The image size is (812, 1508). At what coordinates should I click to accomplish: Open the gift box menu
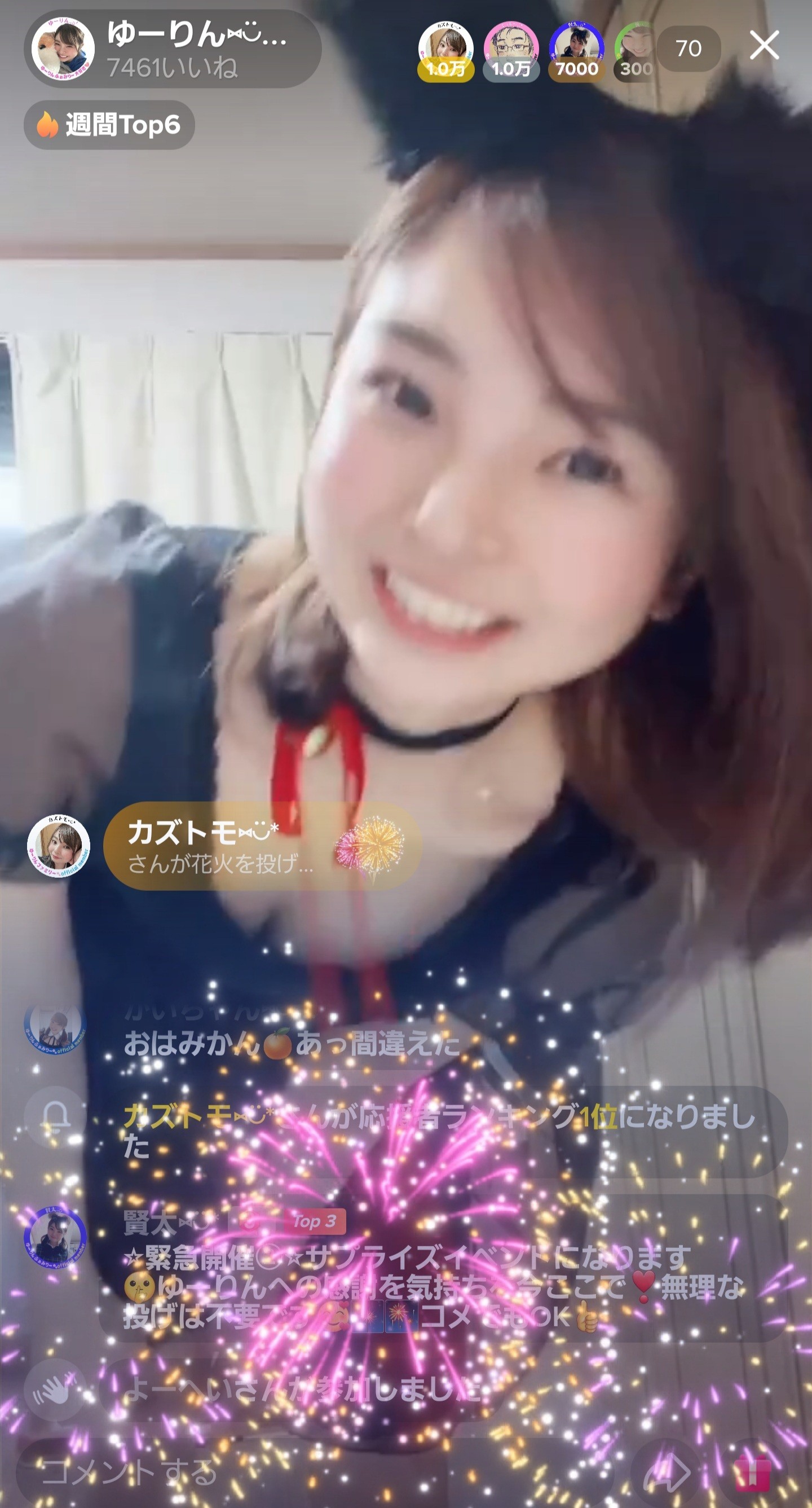pos(752,1472)
